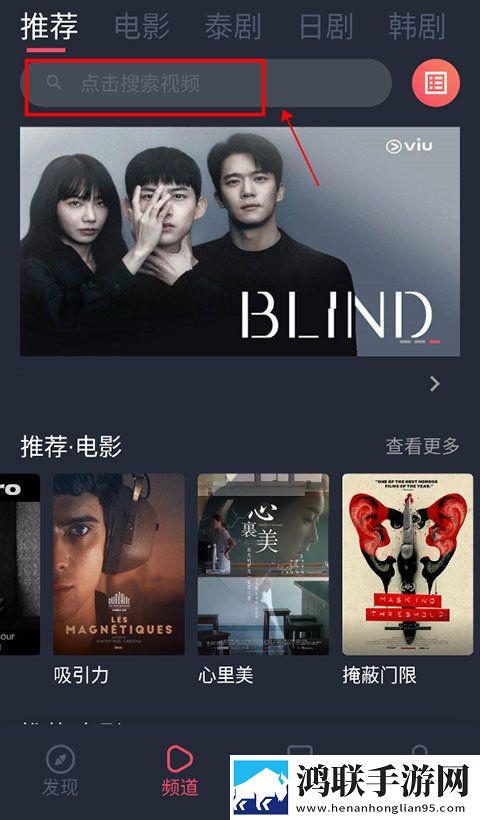Image resolution: width=480 pixels, height=820 pixels.
Task: Select the 韩剧 tab
Action: click(x=417, y=26)
